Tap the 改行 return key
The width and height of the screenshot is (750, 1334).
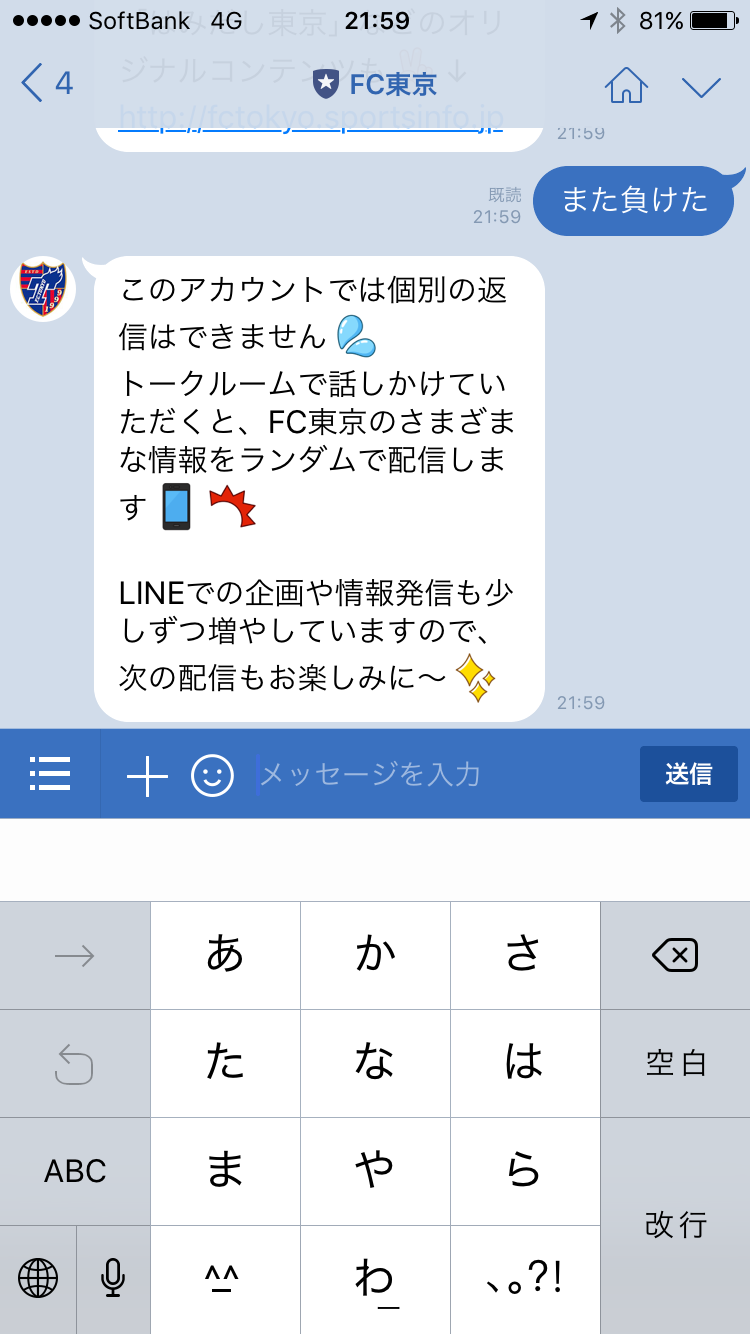675,1225
